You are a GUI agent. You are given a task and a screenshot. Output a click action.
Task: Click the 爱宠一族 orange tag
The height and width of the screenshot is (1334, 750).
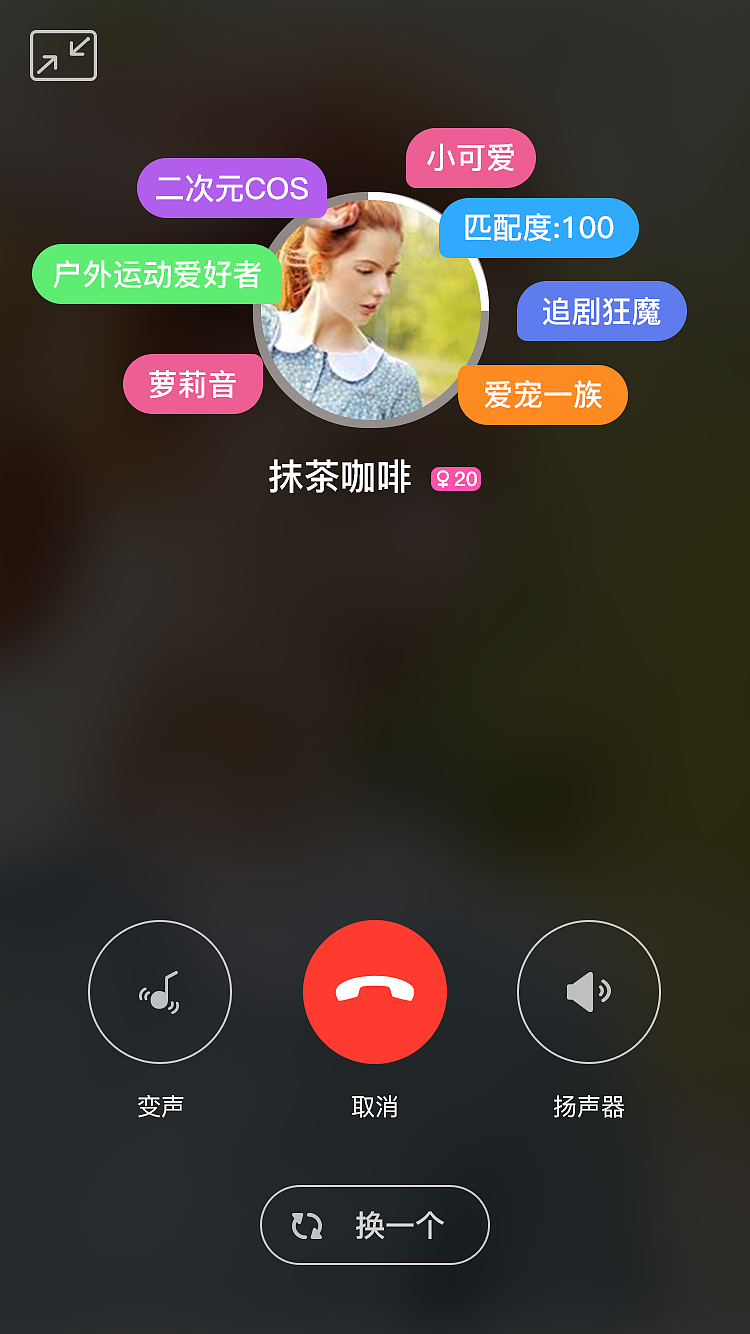click(542, 395)
